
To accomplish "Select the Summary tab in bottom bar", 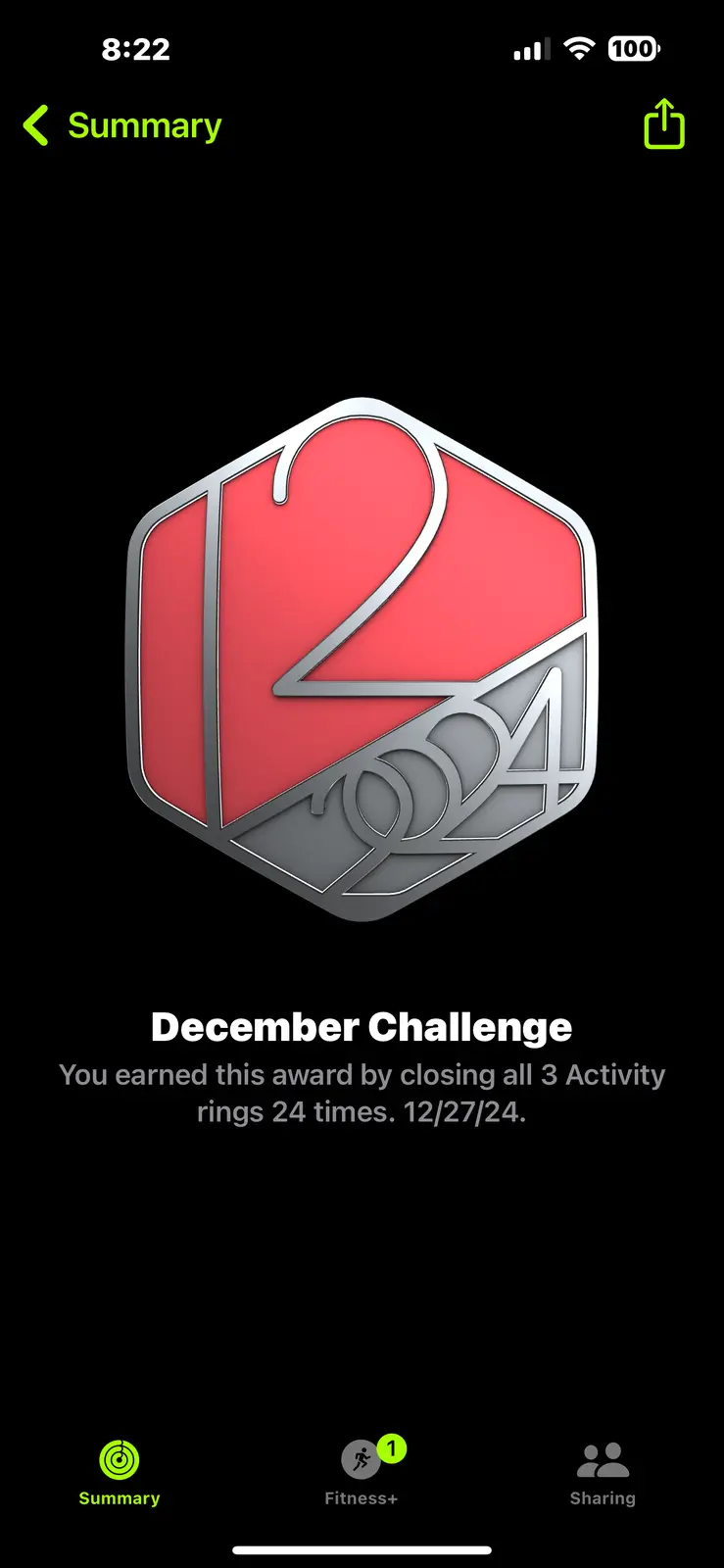I will 120,1472.
